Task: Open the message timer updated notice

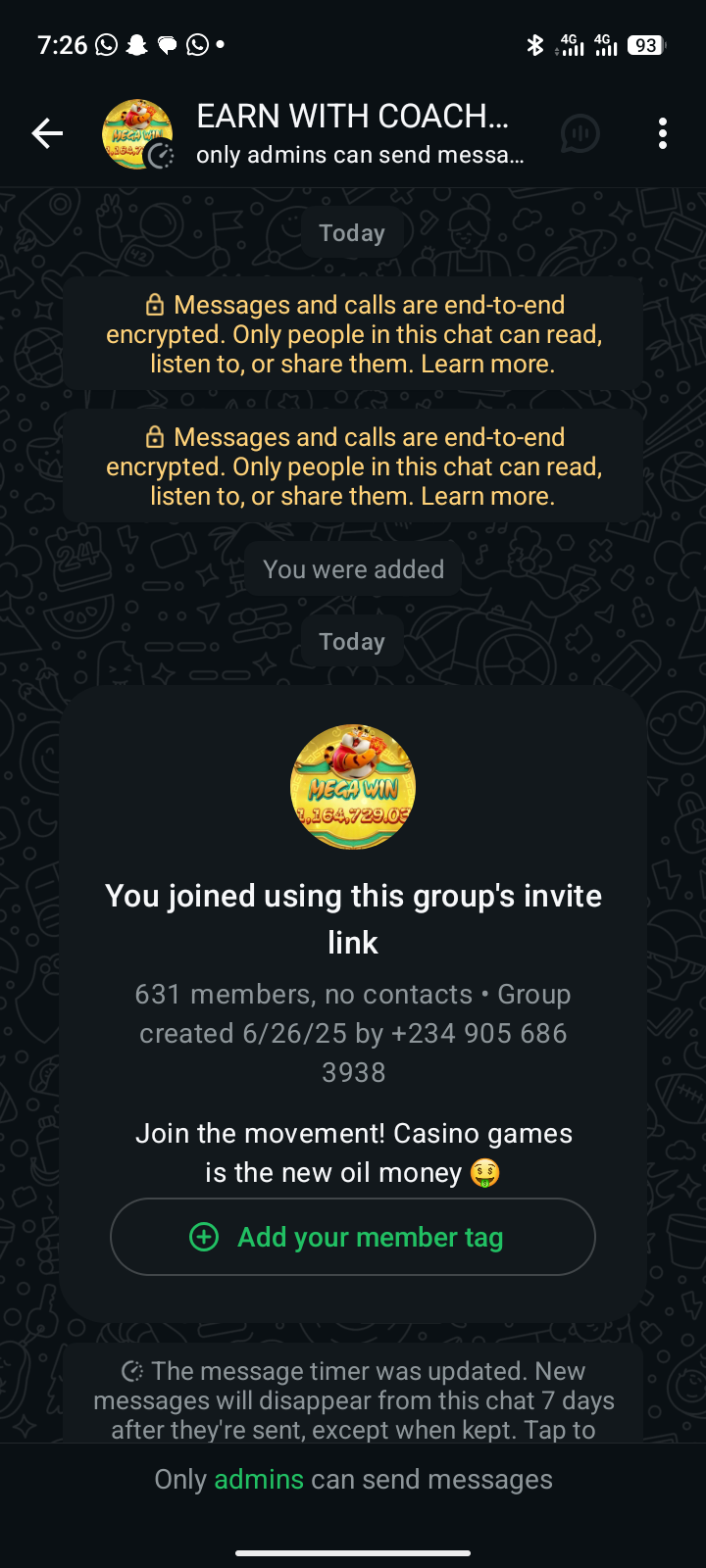Action: pyautogui.click(x=353, y=1399)
